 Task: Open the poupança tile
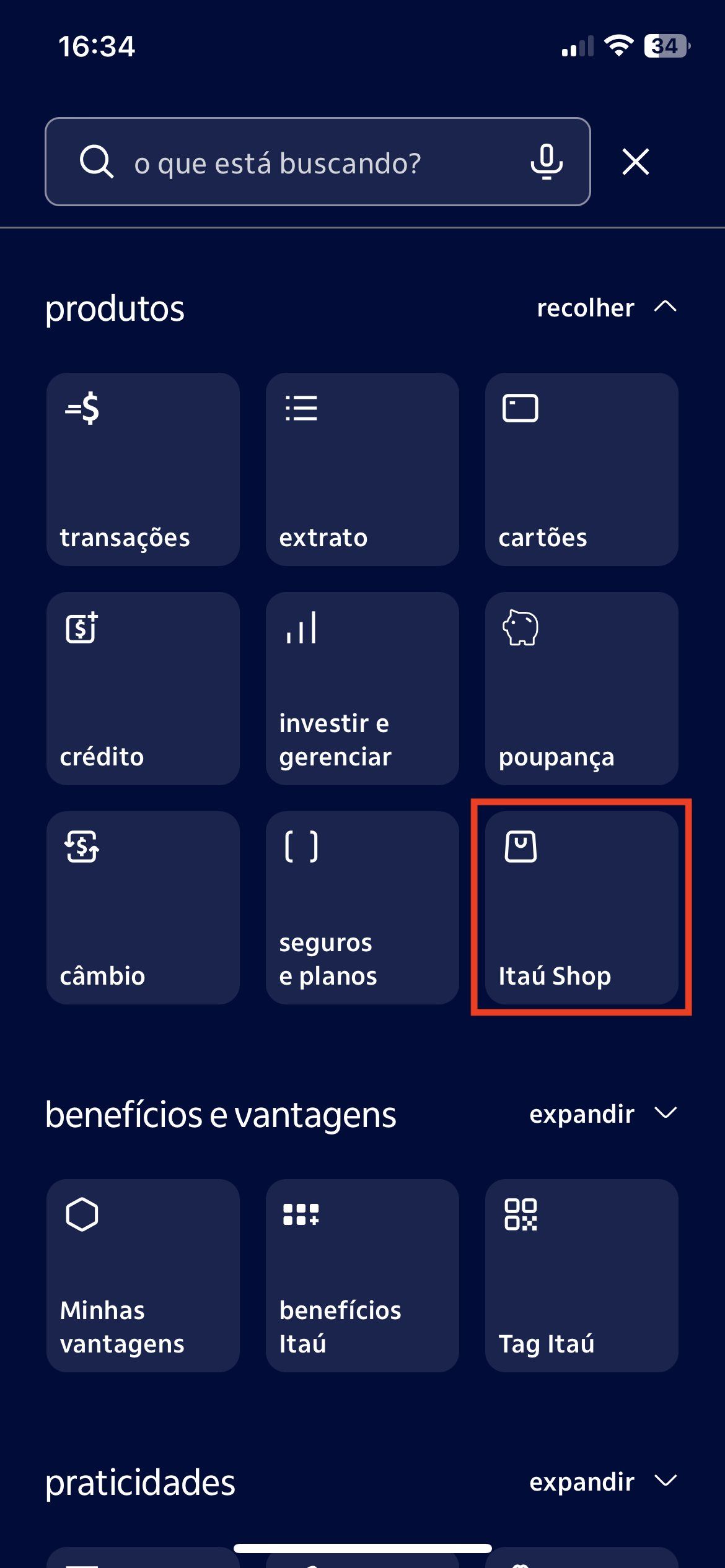pos(581,689)
